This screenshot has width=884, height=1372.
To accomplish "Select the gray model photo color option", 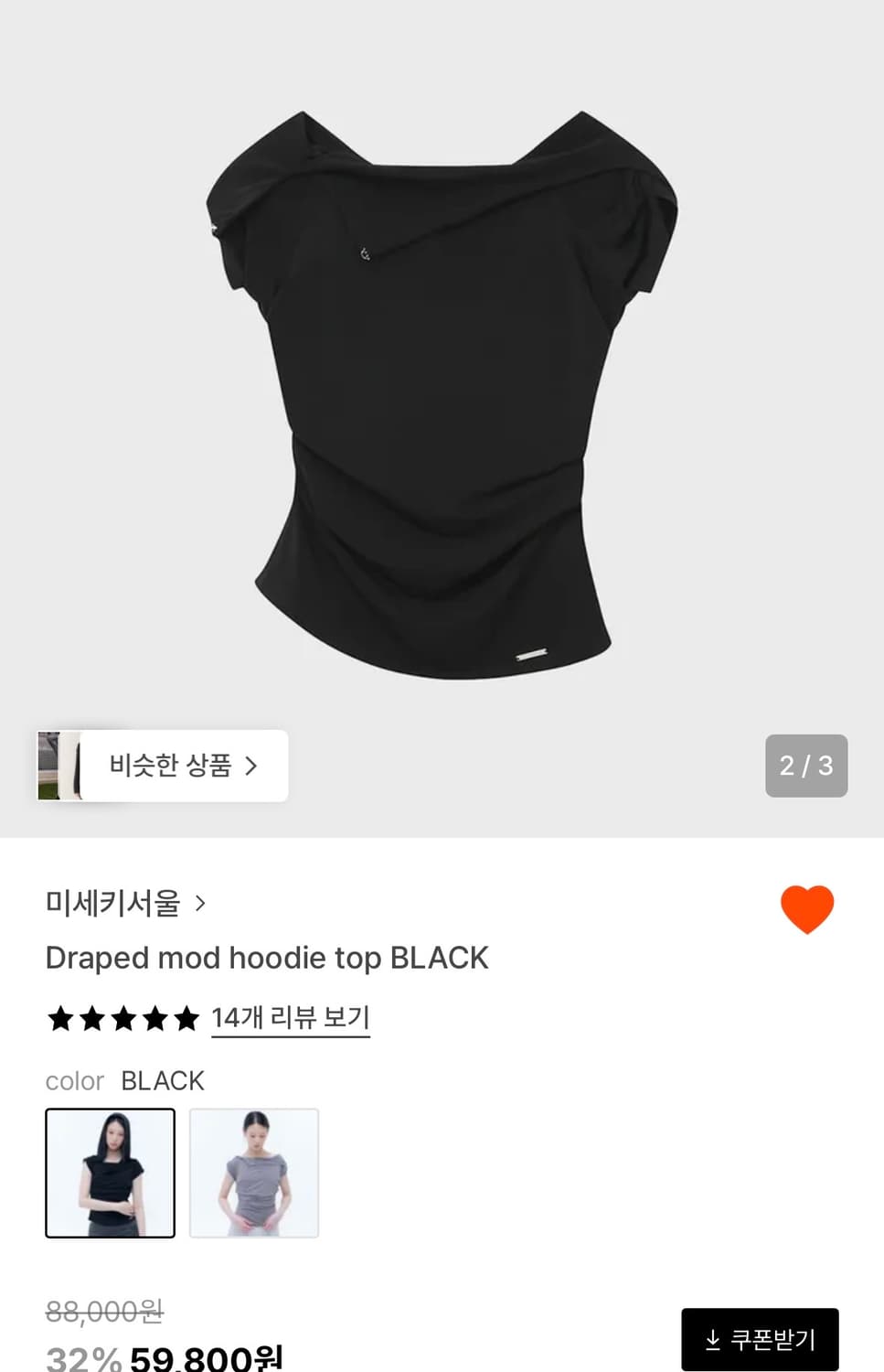I will [253, 1174].
